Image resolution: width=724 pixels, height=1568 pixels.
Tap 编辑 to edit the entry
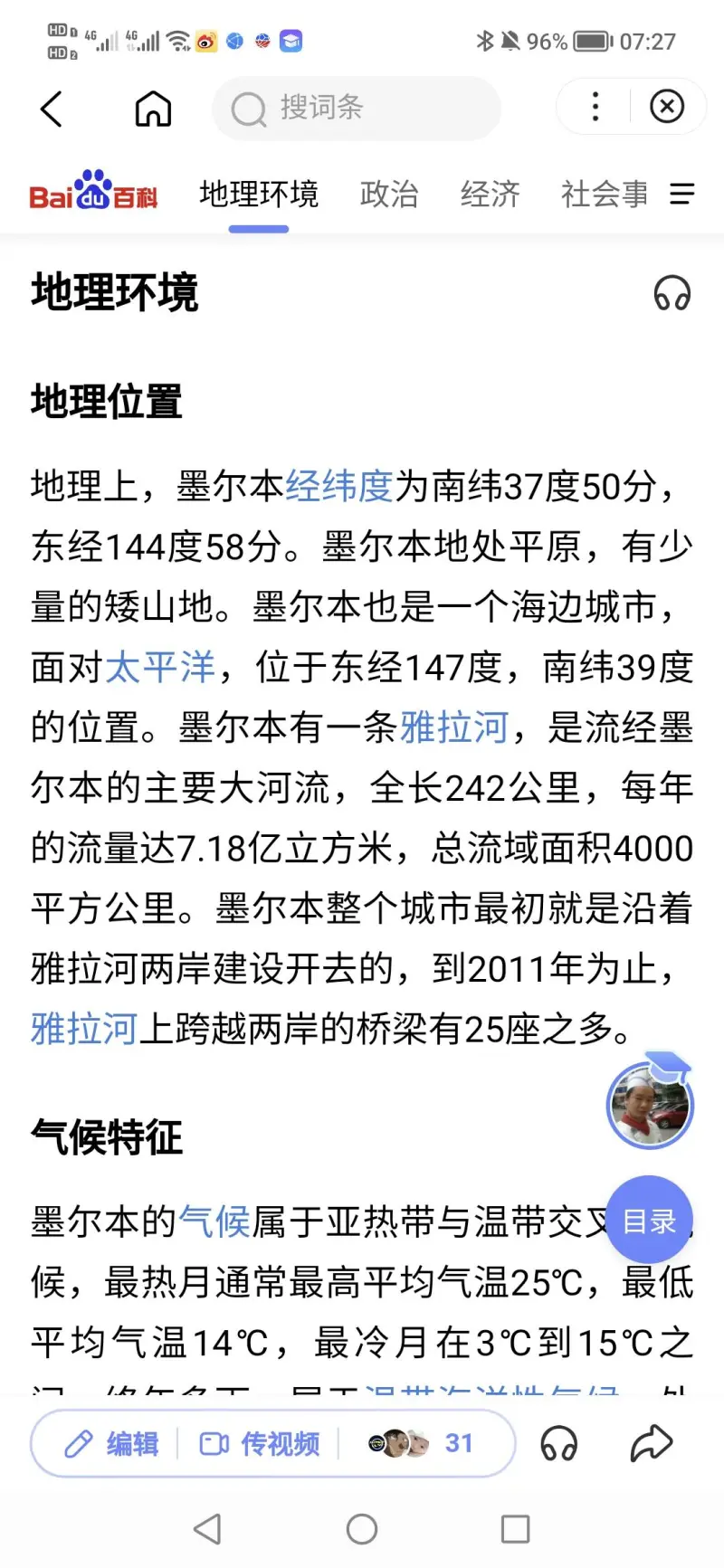coord(111,1444)
